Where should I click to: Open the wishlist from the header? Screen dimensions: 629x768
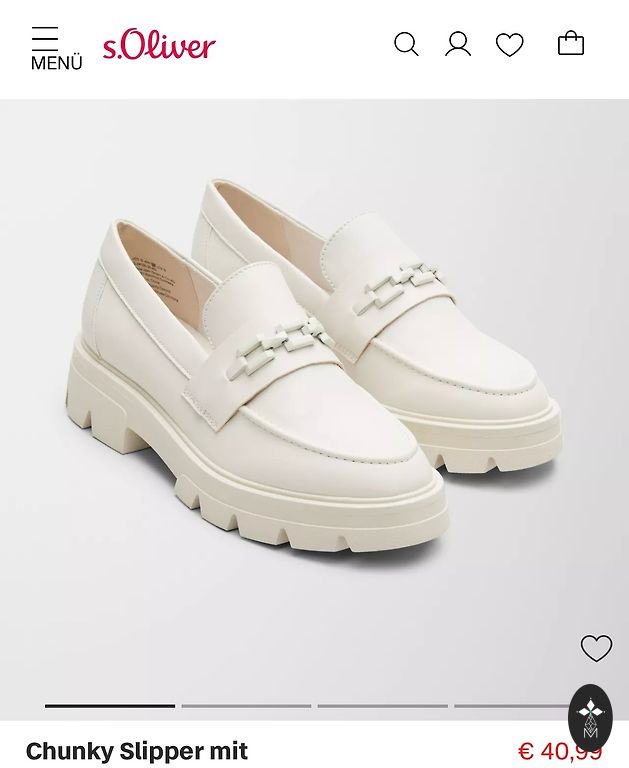510,44
